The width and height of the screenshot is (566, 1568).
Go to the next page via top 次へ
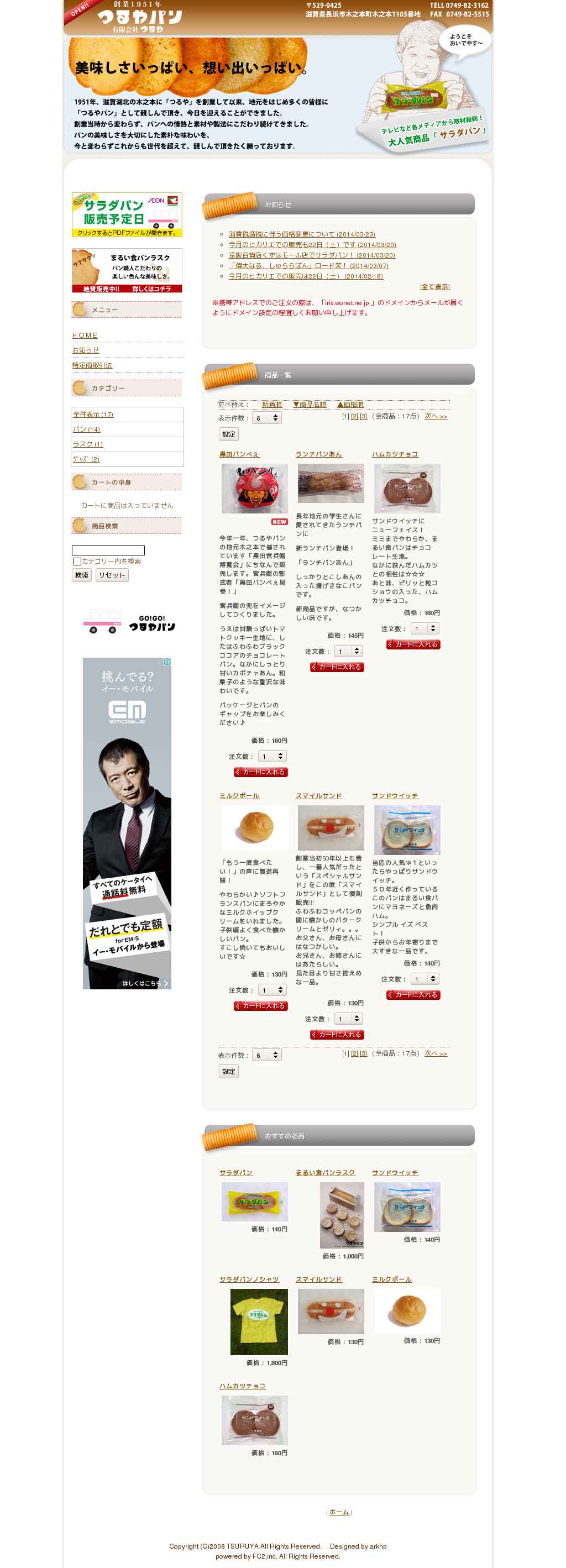coord(436,416)
